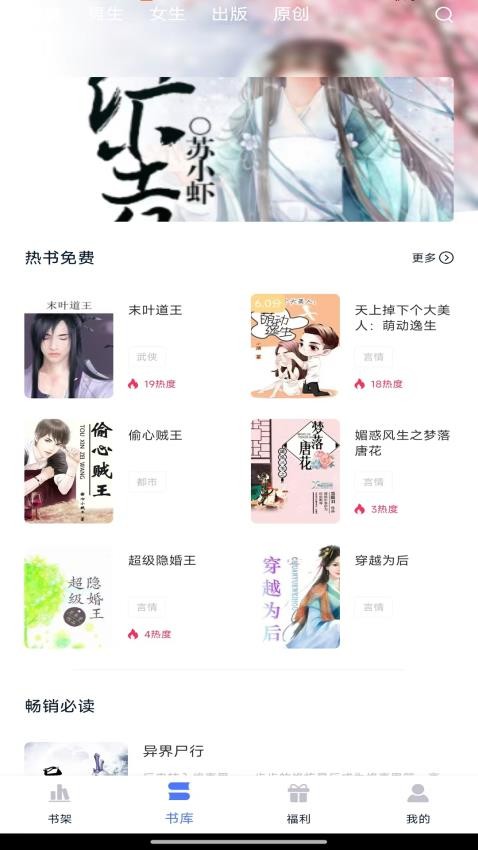Open the 福利 tab
Viewport: 478px width, 850px height.
[x=299, y=804]
